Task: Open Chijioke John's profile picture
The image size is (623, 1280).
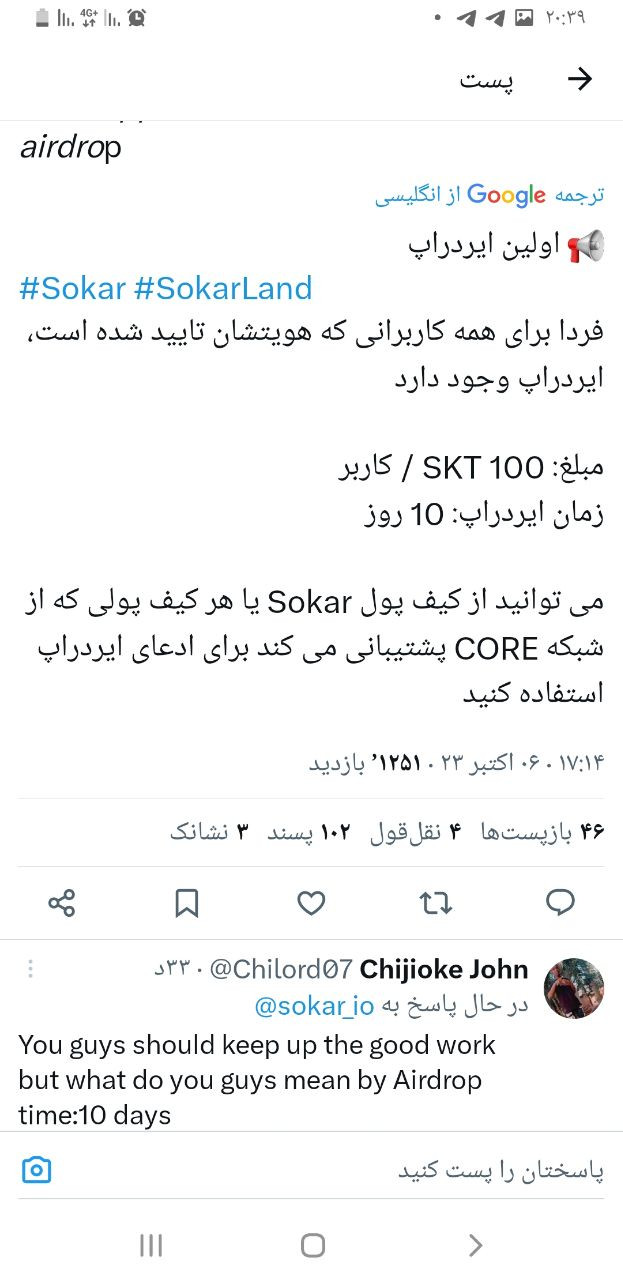Action: coord(574,988)
